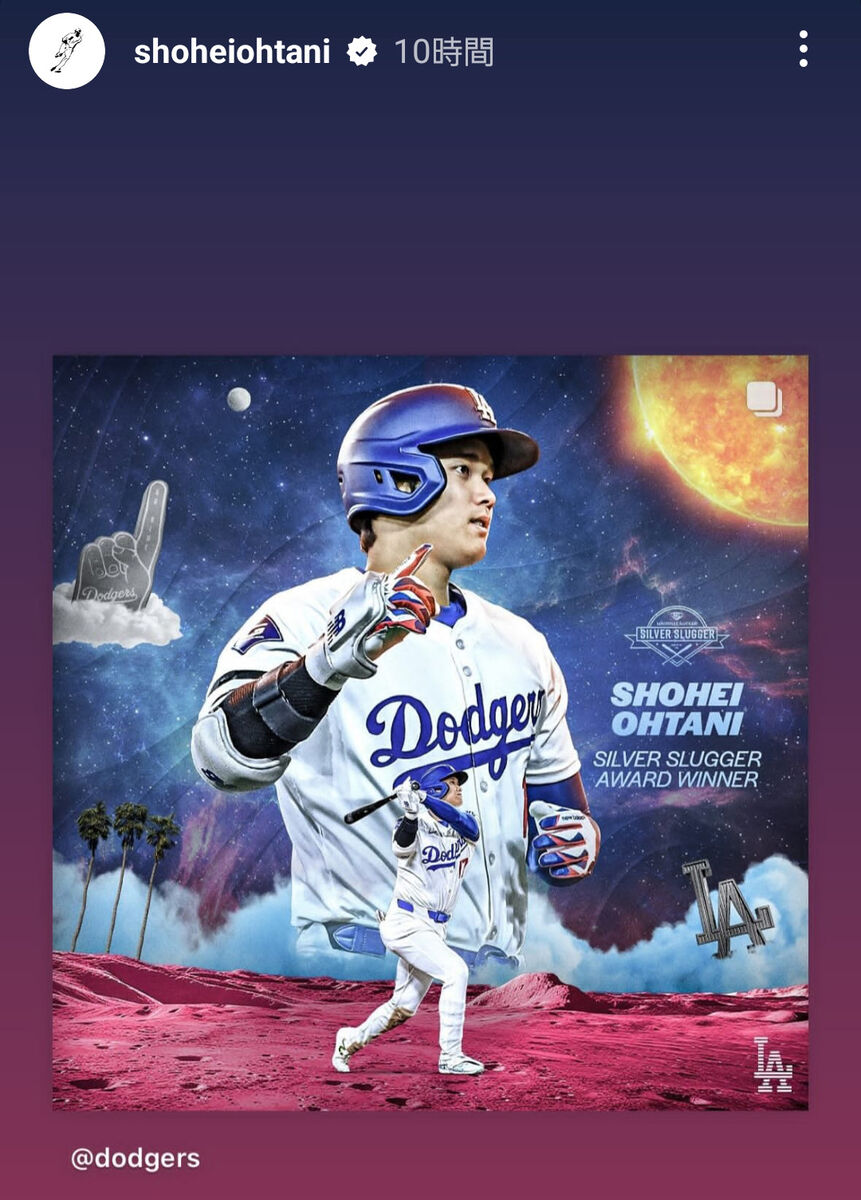
Task: Open the shared Silver Slugger post
Action: pyautogui.click(x=430, y=732)
